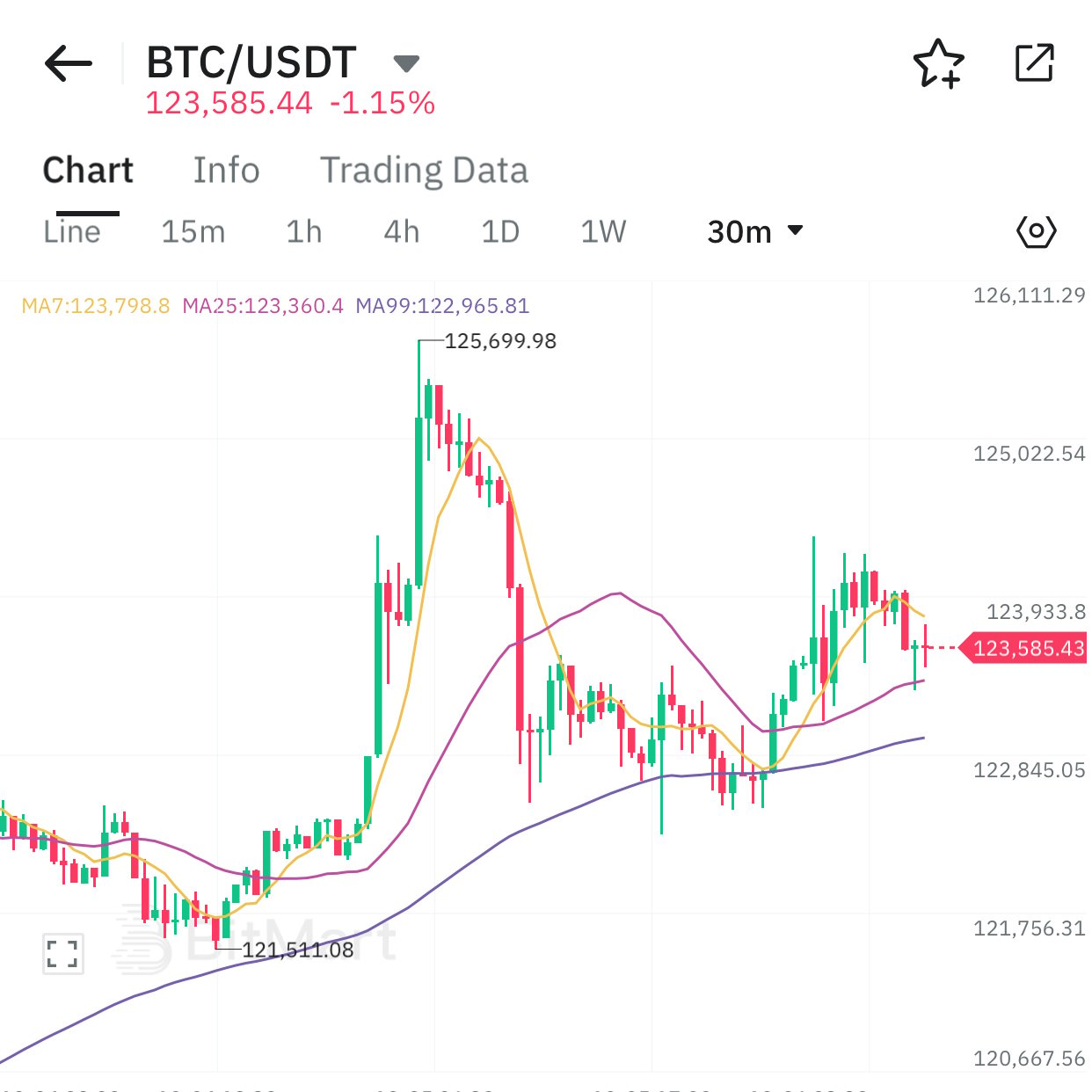Select the Line chart view

click(72, 232)
